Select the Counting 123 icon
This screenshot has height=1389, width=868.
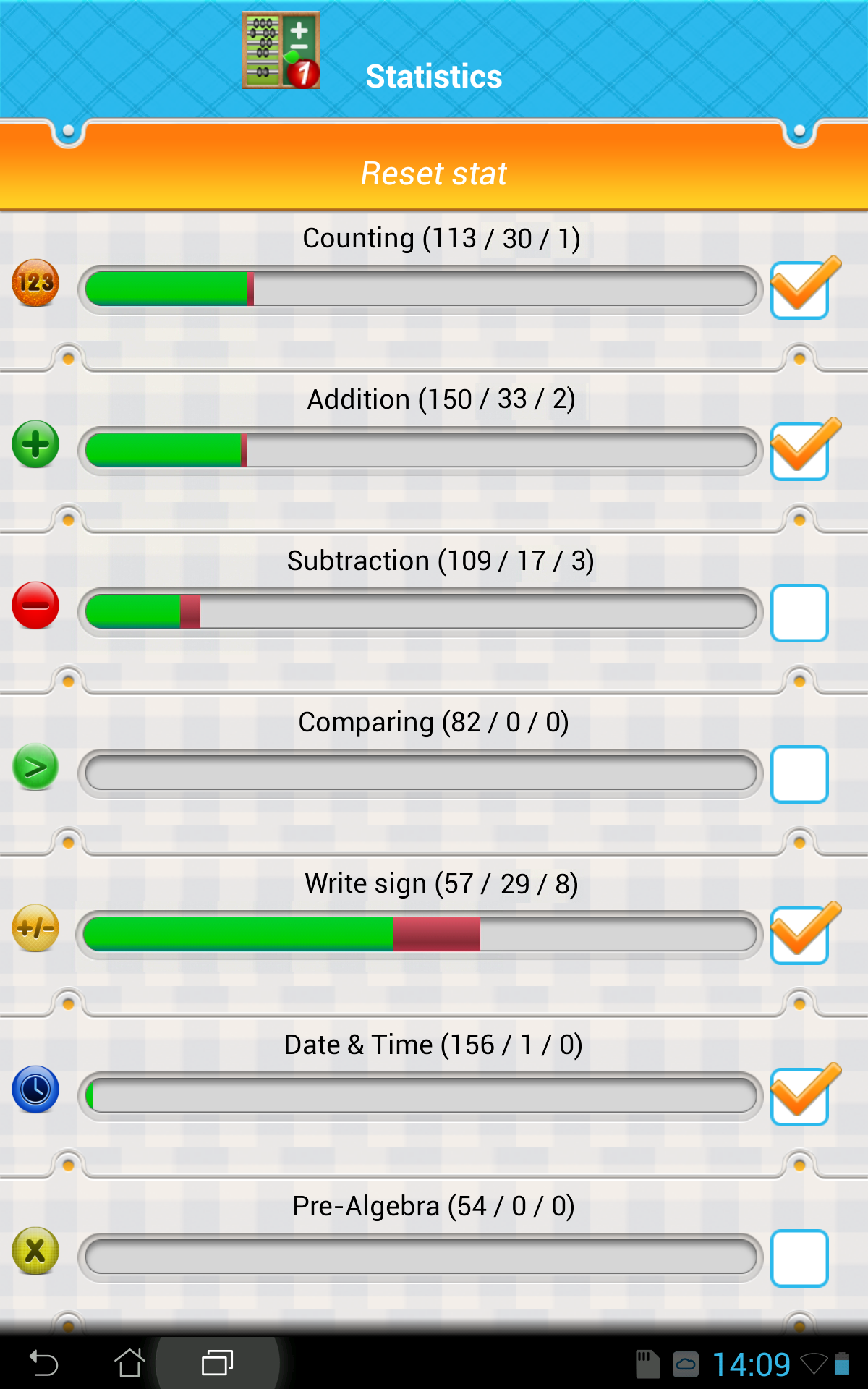[x=35, y=284]
